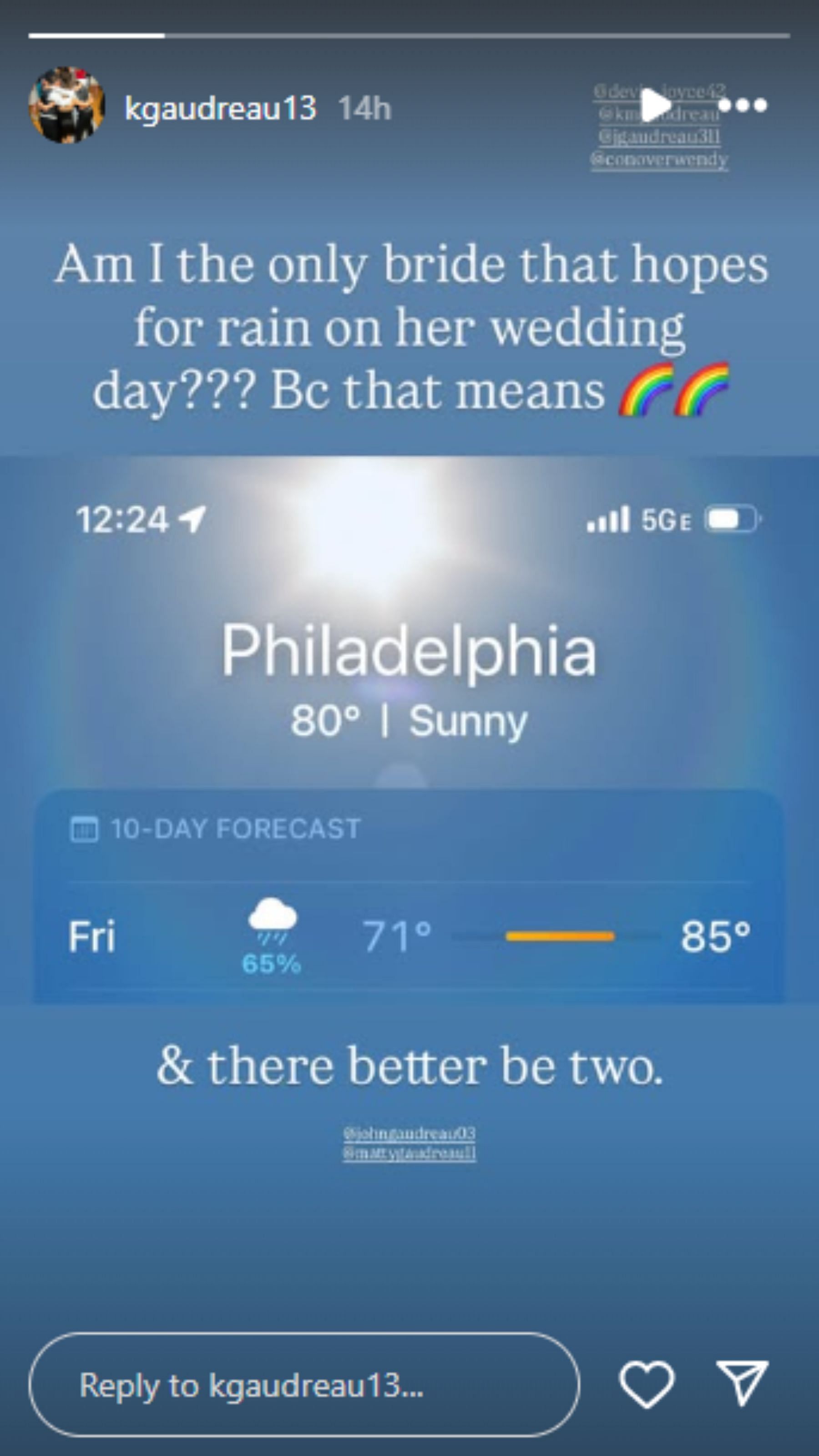
Task: Tap the Reply to kgaudreau13 message field
Action: 303,1385
